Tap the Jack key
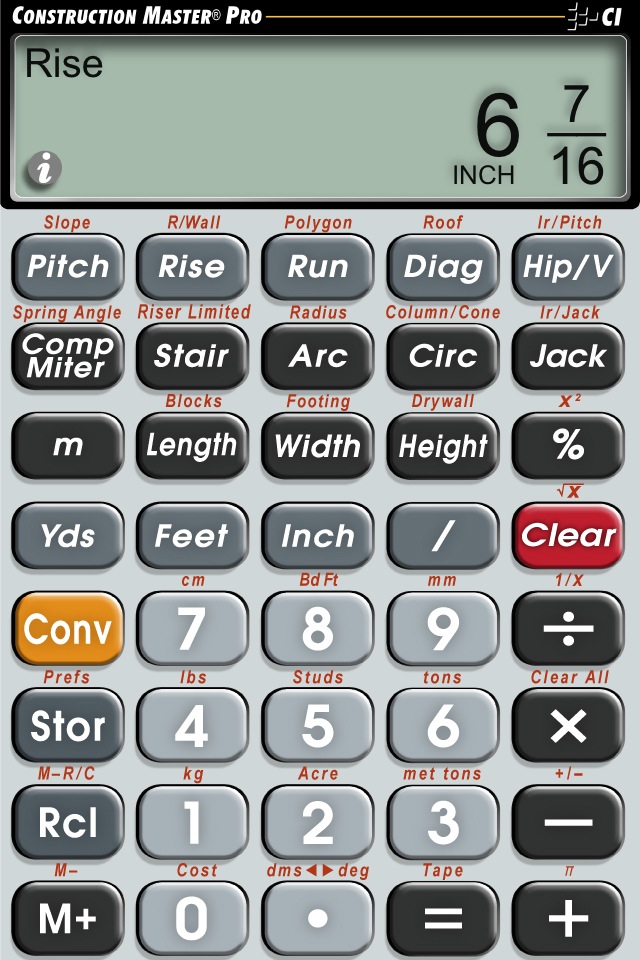The height and width of the screenshot is (960, 640). [568, 356]
